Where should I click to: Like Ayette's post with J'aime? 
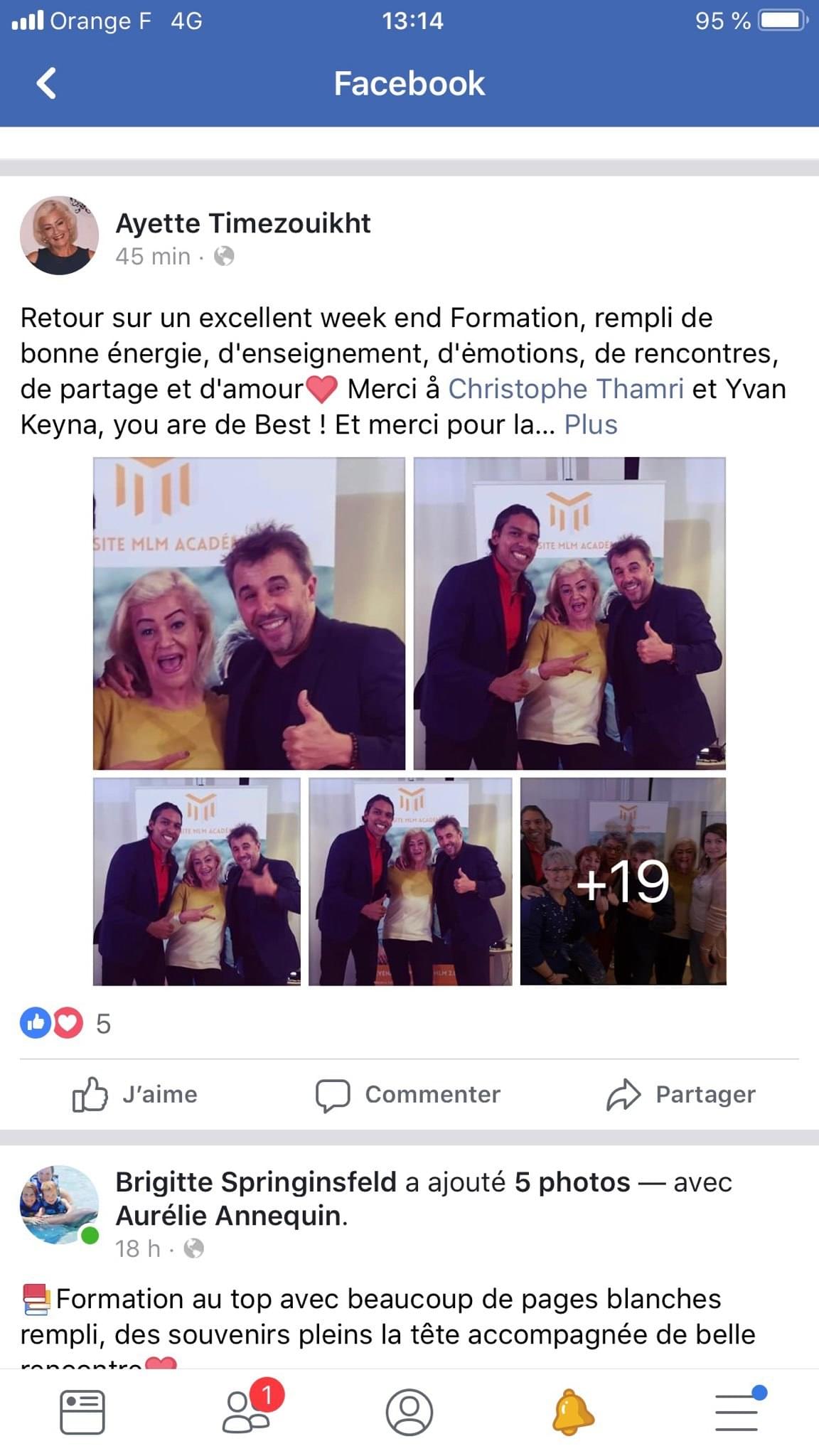135,1094
